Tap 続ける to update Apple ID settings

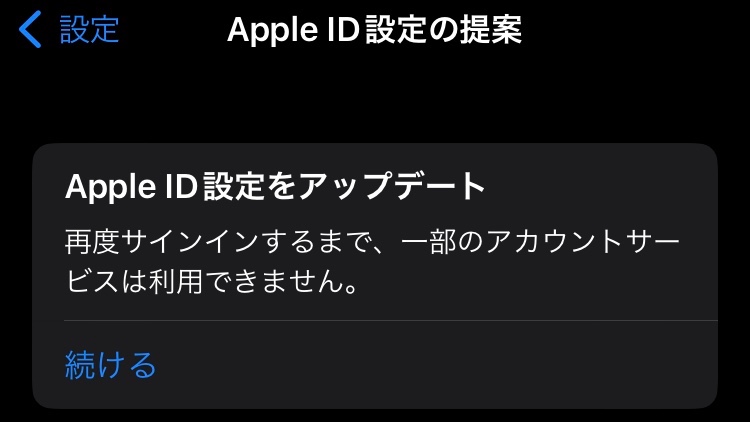click(x=111, y=365)
